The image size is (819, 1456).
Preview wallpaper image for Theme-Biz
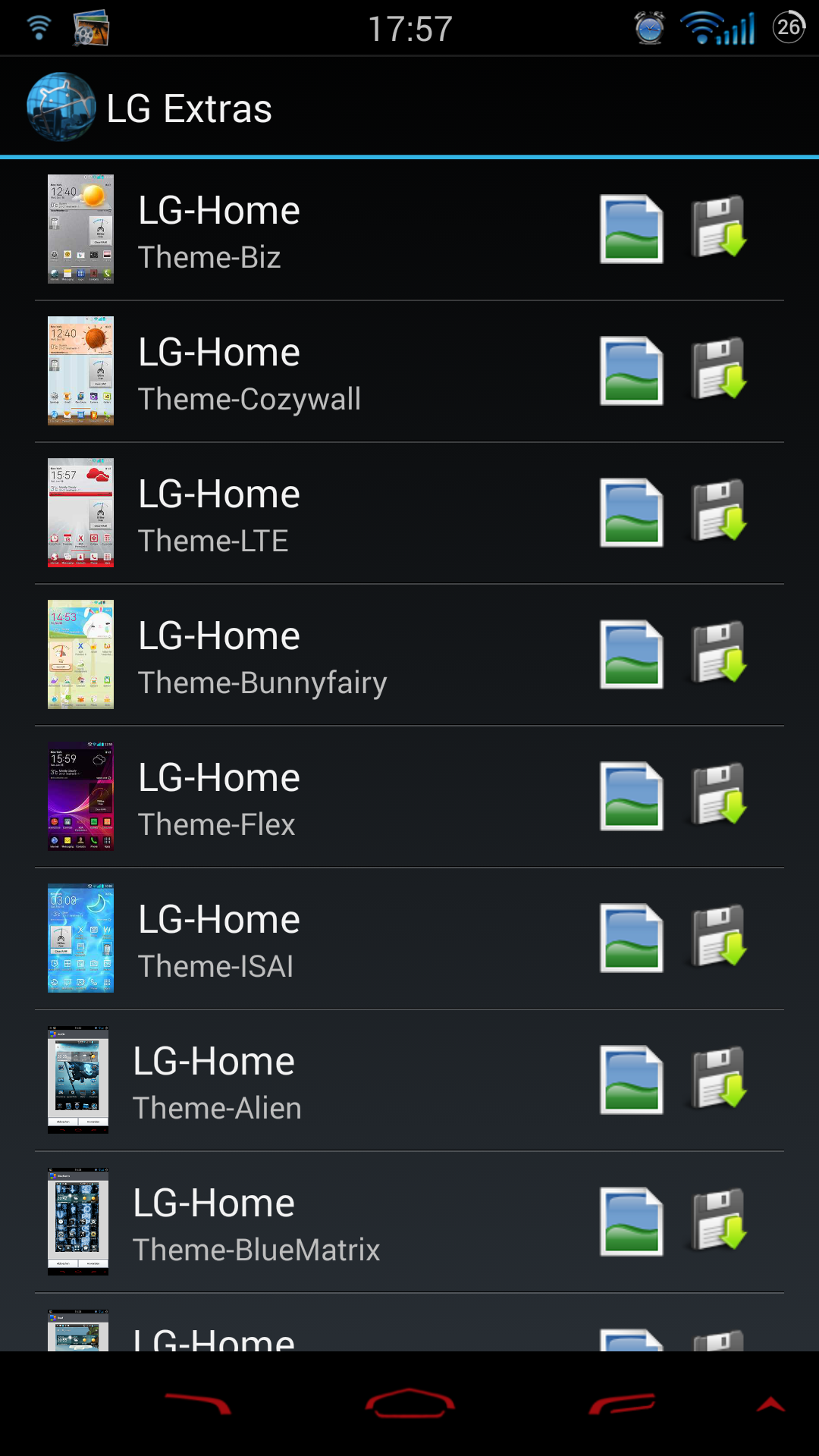(632, 229)
